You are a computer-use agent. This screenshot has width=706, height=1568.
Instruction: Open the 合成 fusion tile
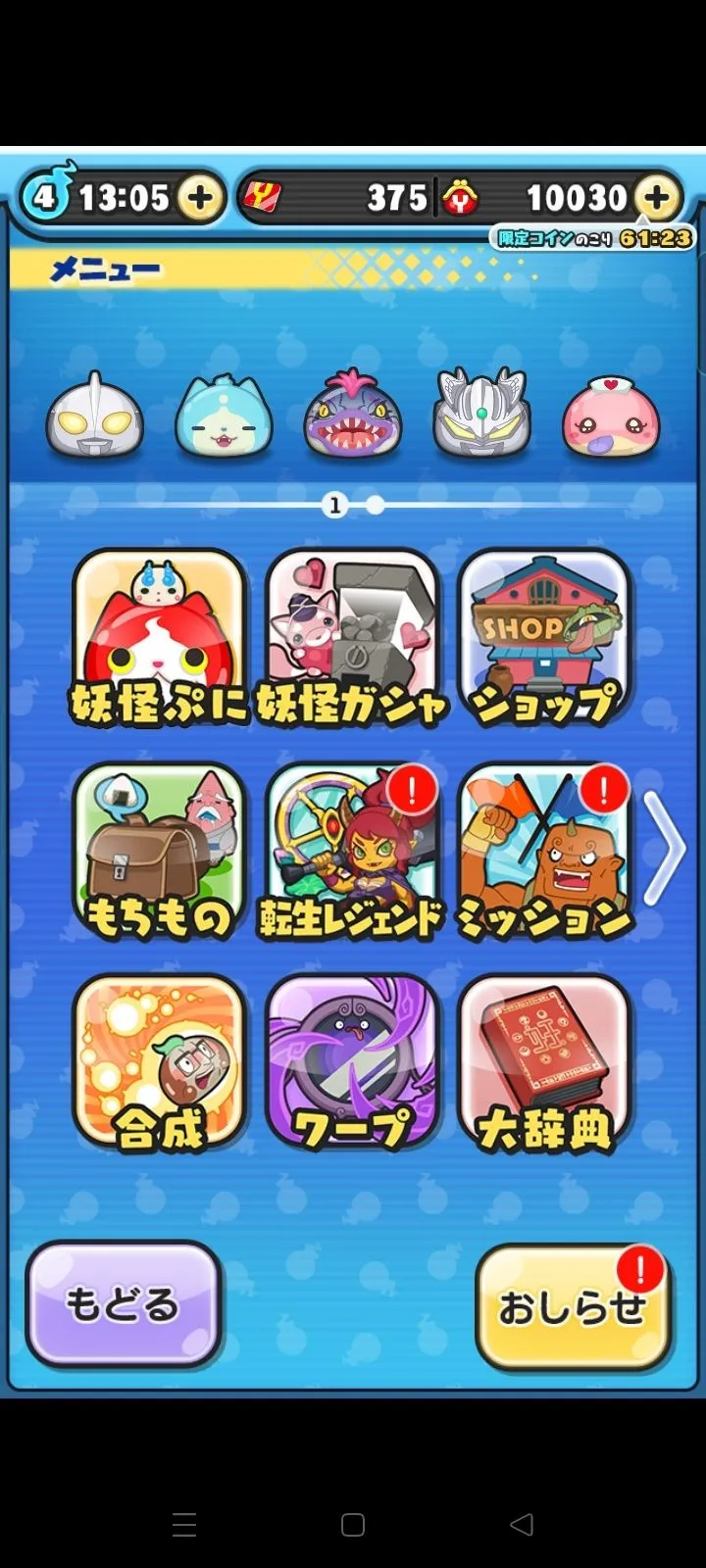click(x=159, y=1062)
